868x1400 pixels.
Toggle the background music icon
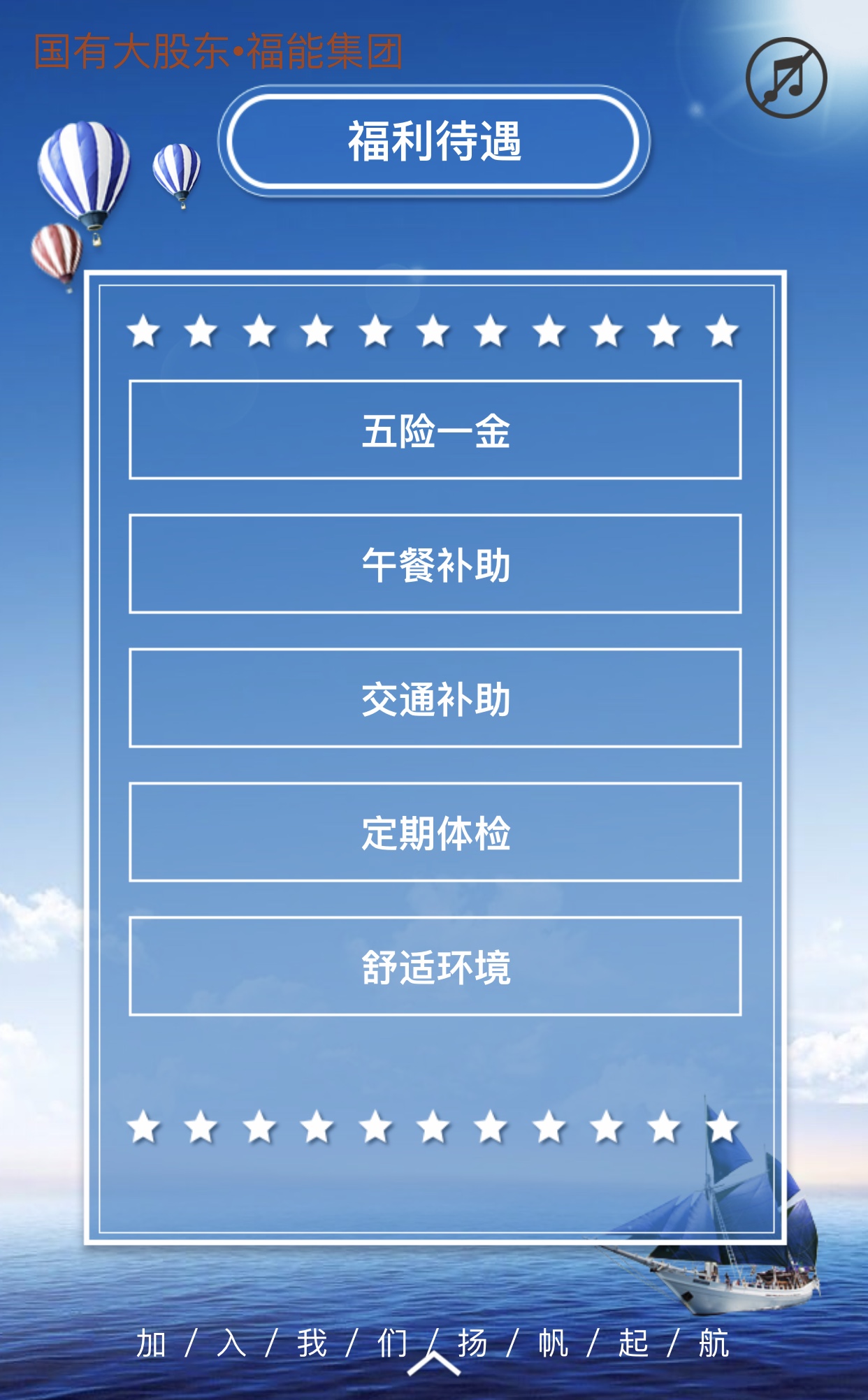tap(786, 78)
